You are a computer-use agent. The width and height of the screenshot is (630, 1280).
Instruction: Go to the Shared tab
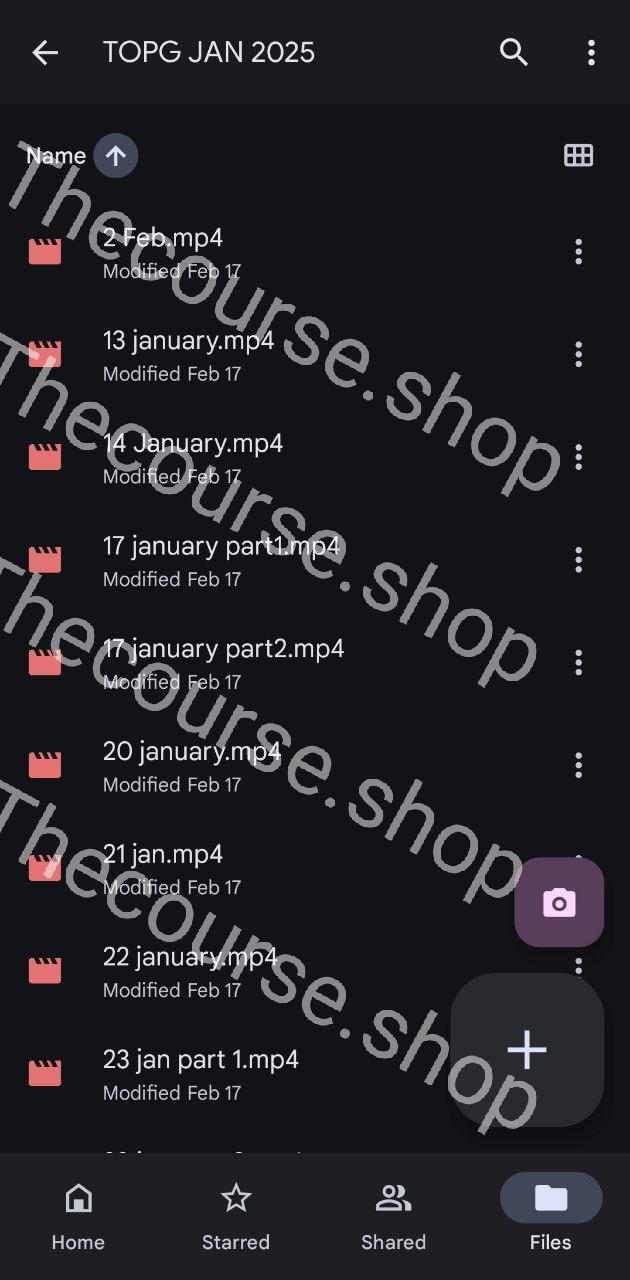coord(393,1216)
